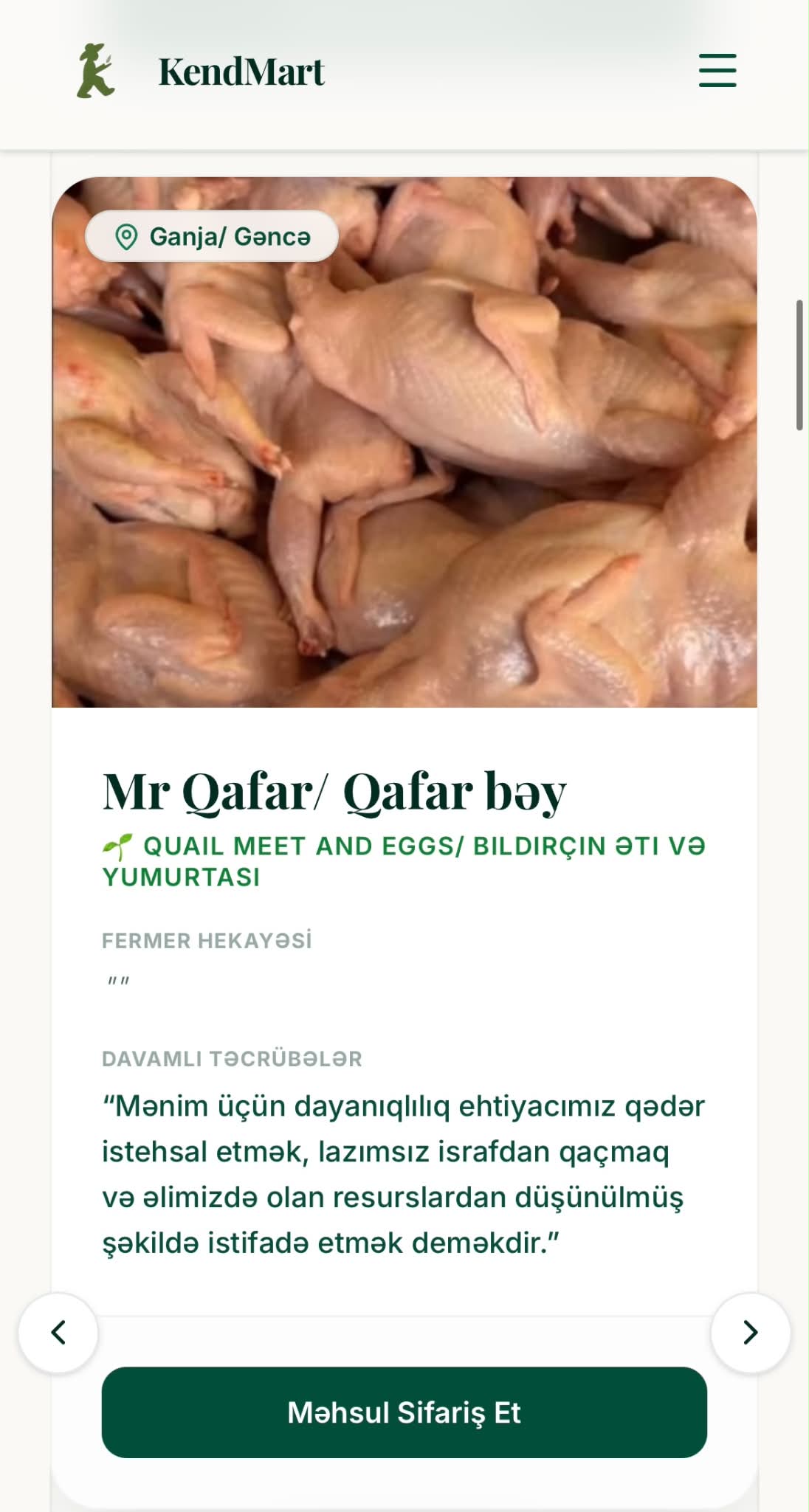Show the previous farmer card
Image resolution: width=809 pixels, height=1512 pixels.
coord(58,1333)
